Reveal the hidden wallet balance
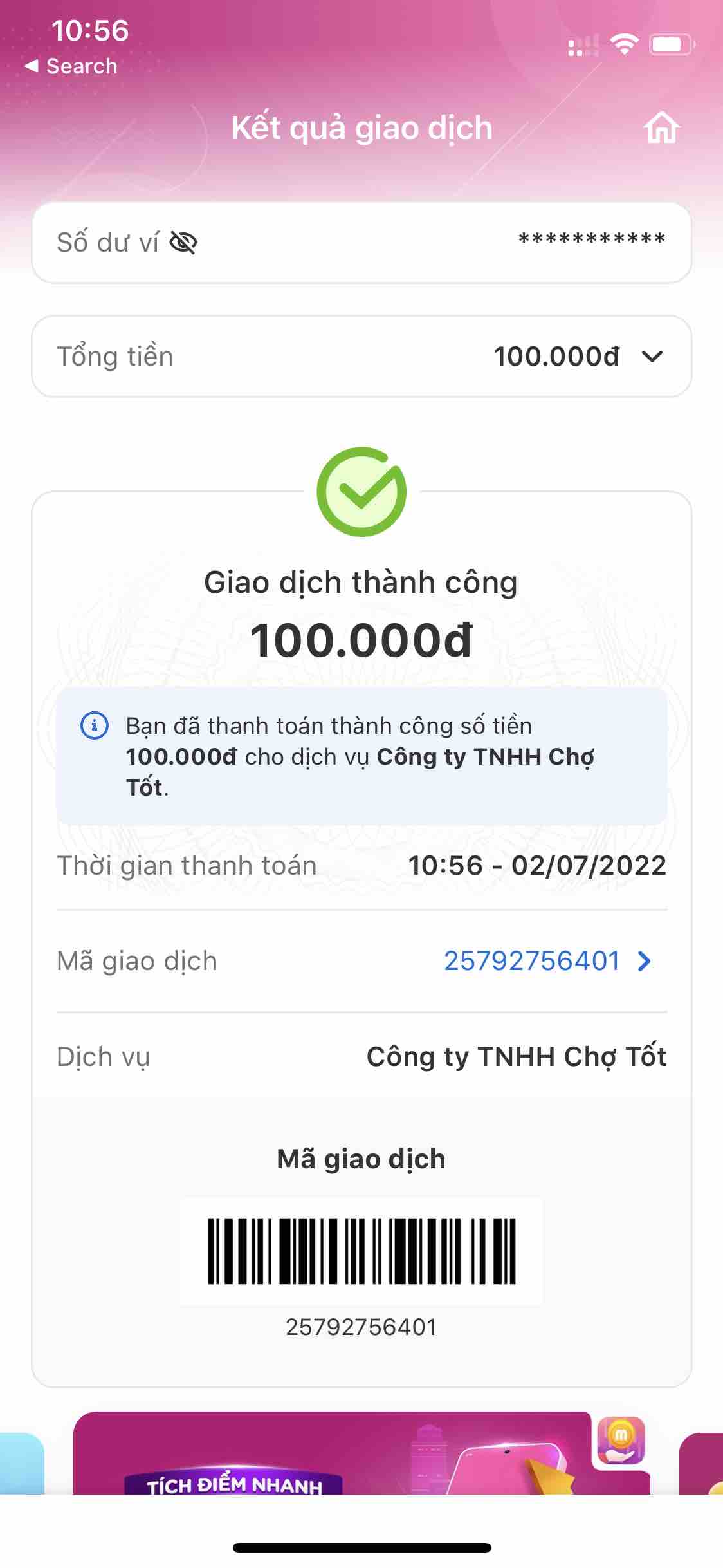The image size is (723, 1568). pyautogui.click(x=183, y=243)
